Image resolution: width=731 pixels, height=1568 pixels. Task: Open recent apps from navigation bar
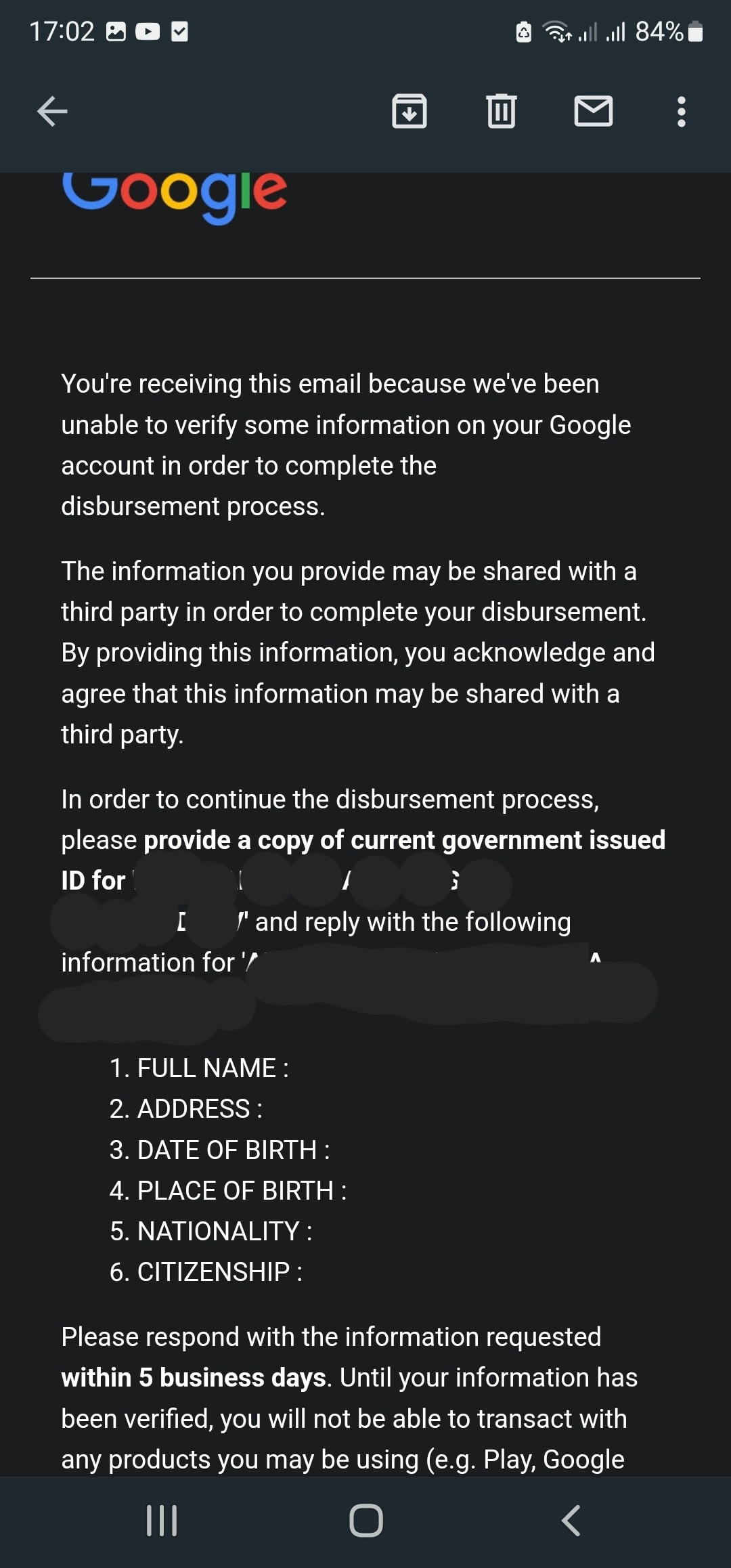coord(162,1521)
